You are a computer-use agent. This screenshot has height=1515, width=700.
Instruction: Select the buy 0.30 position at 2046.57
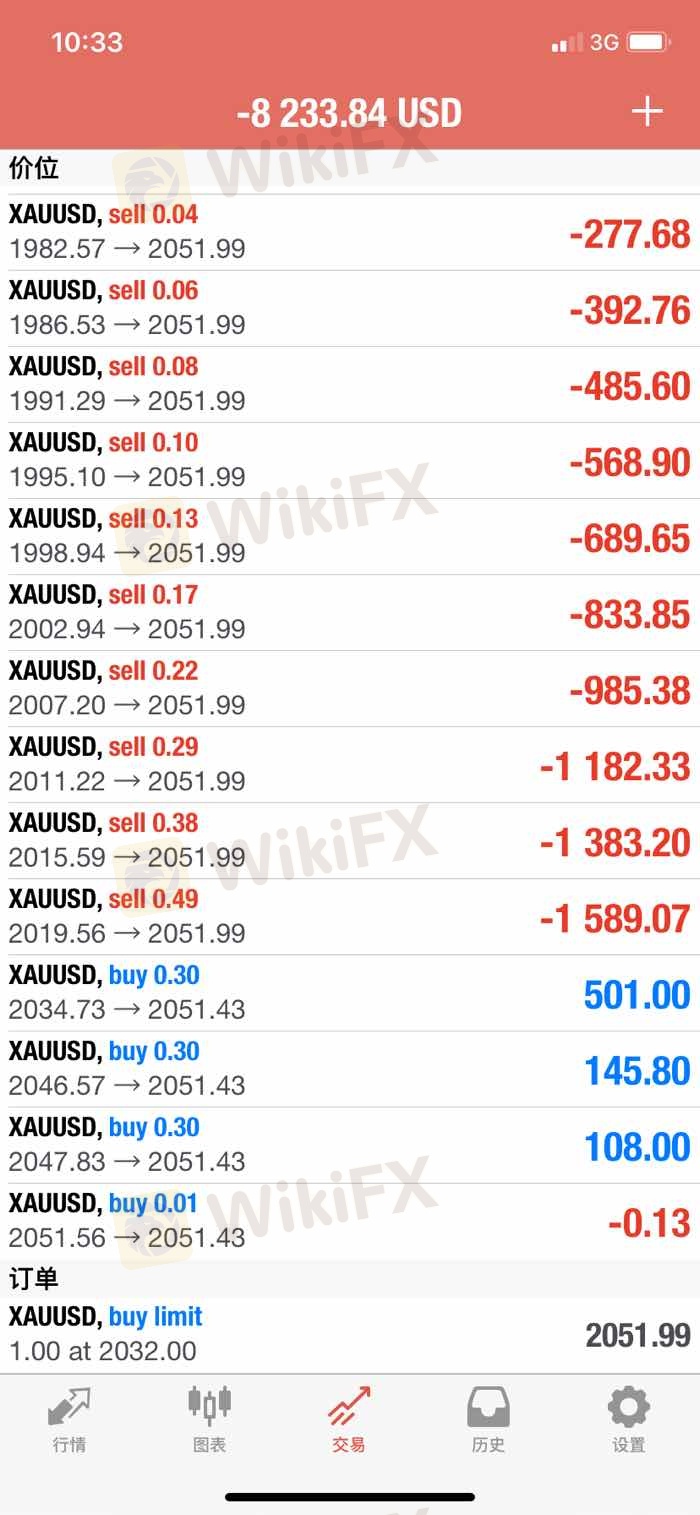click(350, 1069)
